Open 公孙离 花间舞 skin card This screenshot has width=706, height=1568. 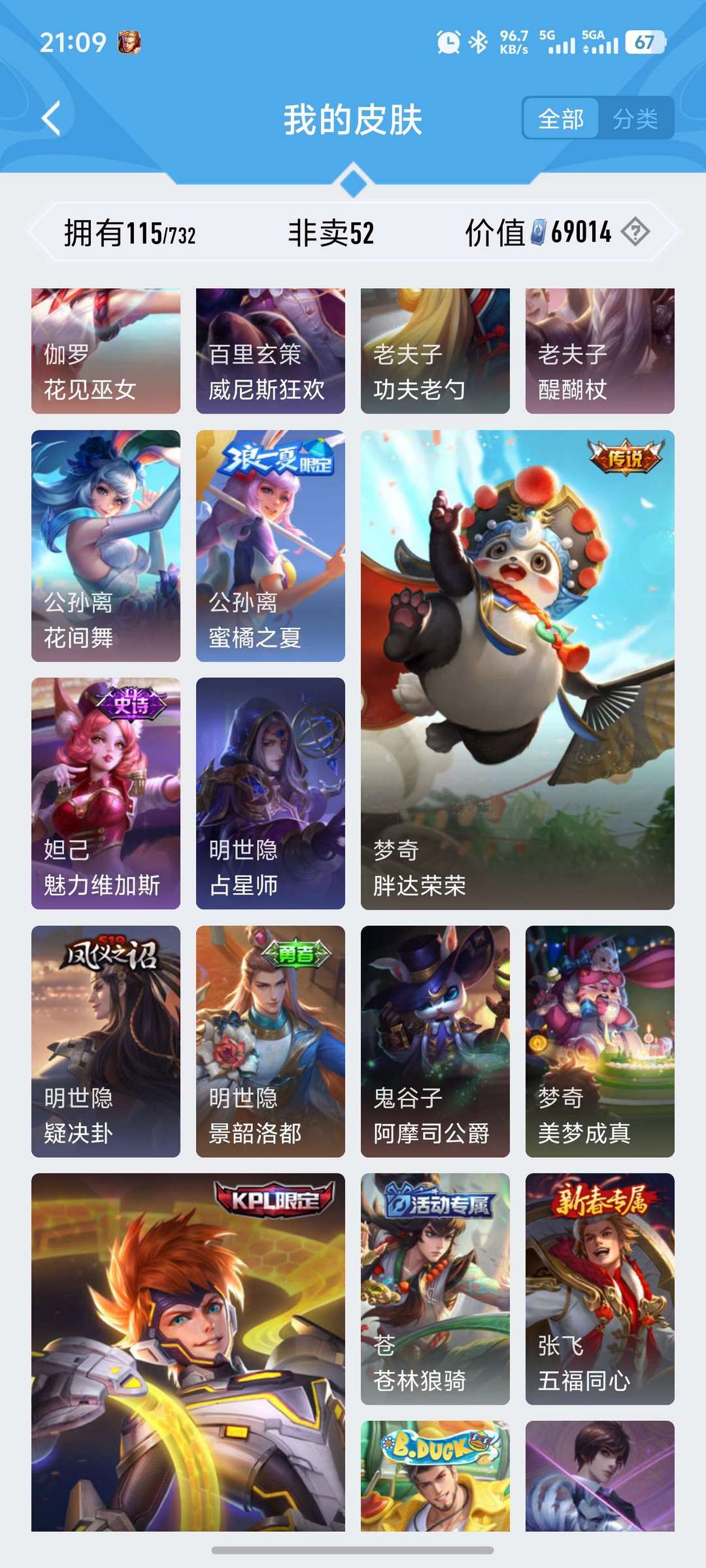pyautogui.click(x=106, y=546)
